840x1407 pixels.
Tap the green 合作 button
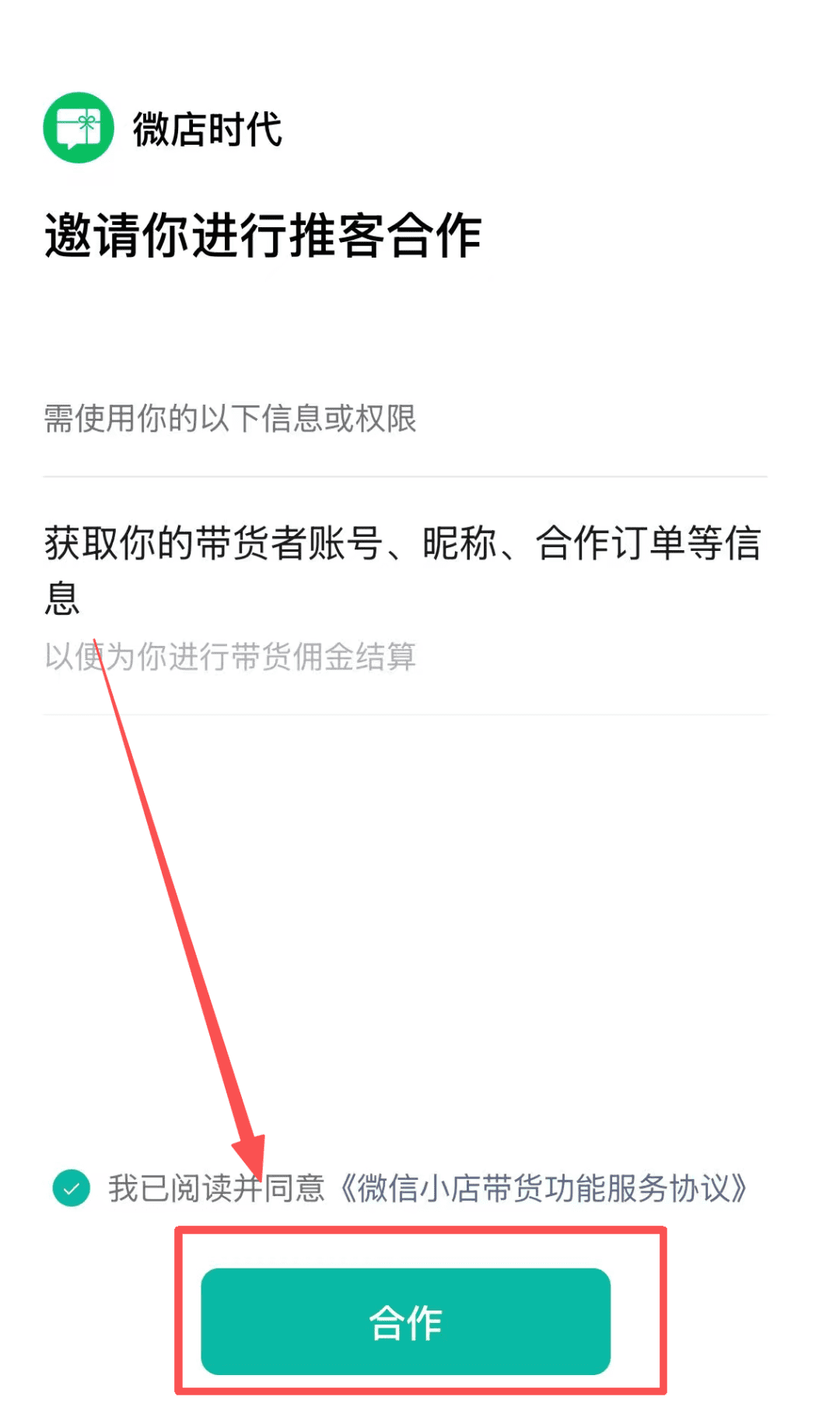pyautogui.click(x=405, y=1321)
